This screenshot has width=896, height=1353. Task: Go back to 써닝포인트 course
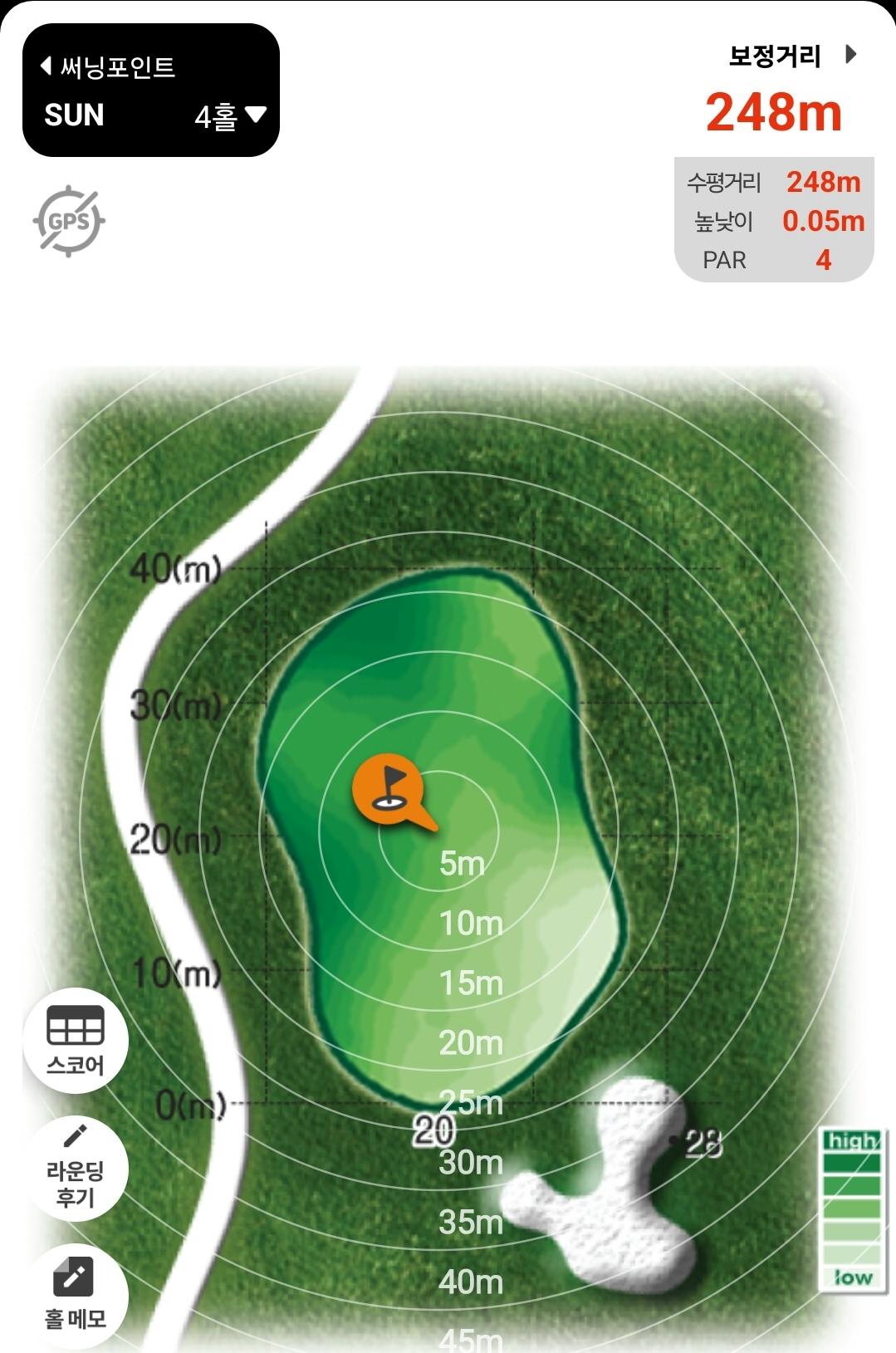click(x=108, y=66)
